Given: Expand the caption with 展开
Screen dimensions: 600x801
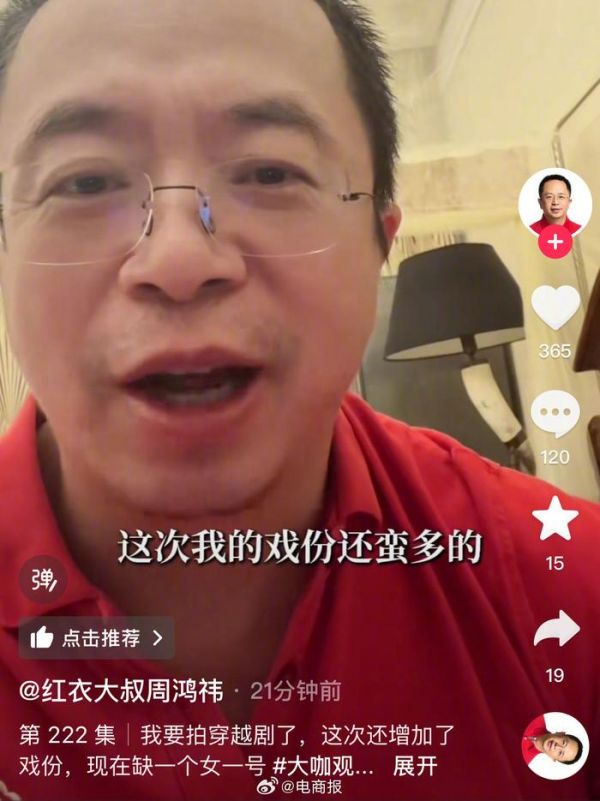Looking at the screenshot, I should (x=415, y=766).
